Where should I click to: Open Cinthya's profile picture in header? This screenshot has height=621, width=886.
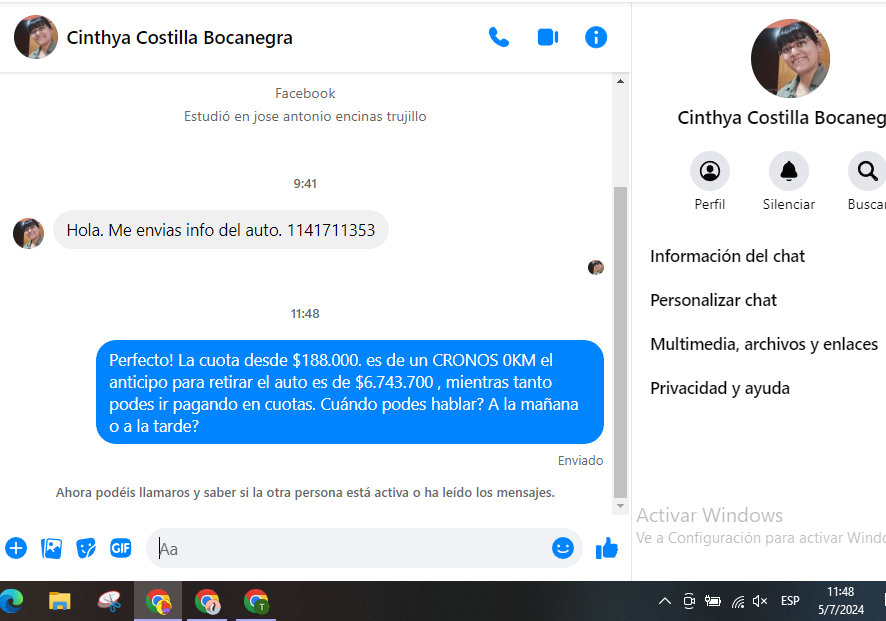tap(36, 38)
